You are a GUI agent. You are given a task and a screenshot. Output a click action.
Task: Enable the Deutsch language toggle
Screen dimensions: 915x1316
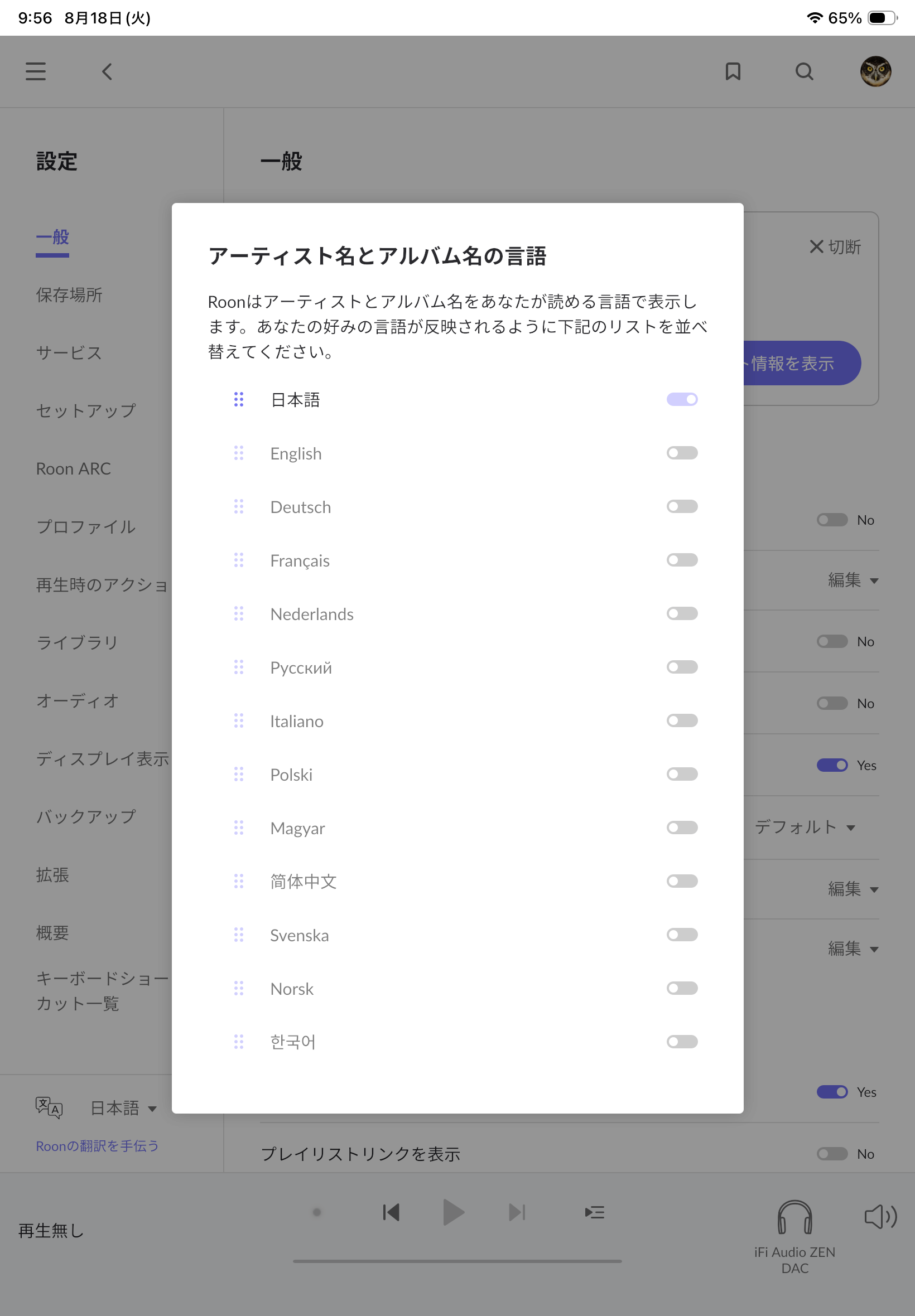[x=682, y=506]
